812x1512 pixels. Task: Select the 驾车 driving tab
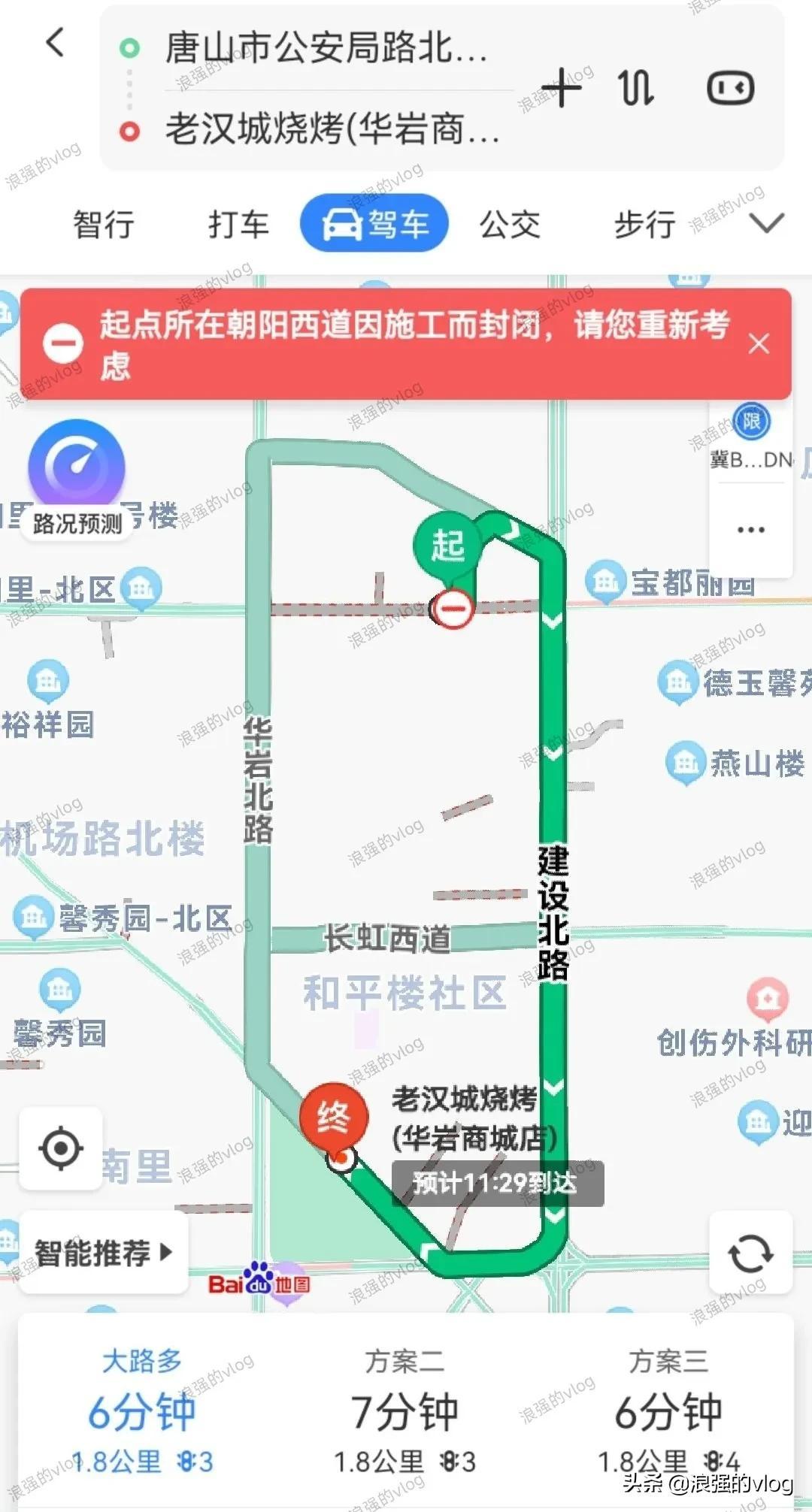pyautogui.click(x=374, y=224)
